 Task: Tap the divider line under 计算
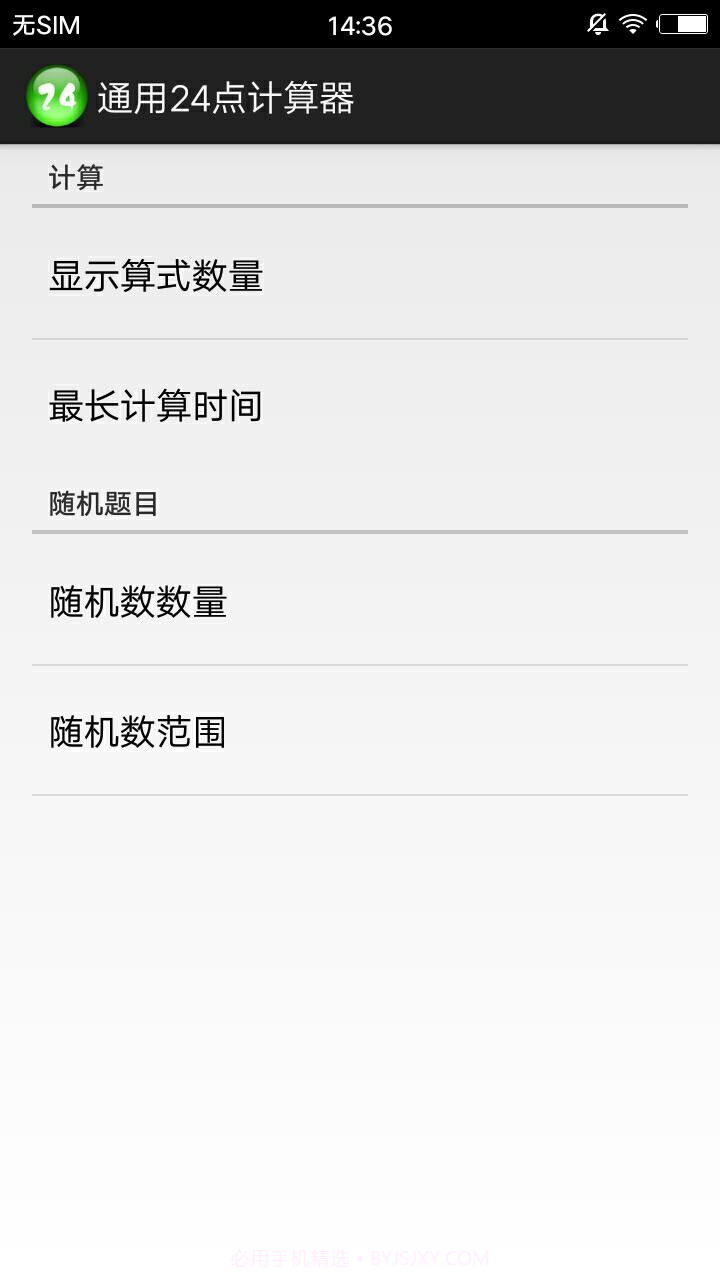click(360, 208)
